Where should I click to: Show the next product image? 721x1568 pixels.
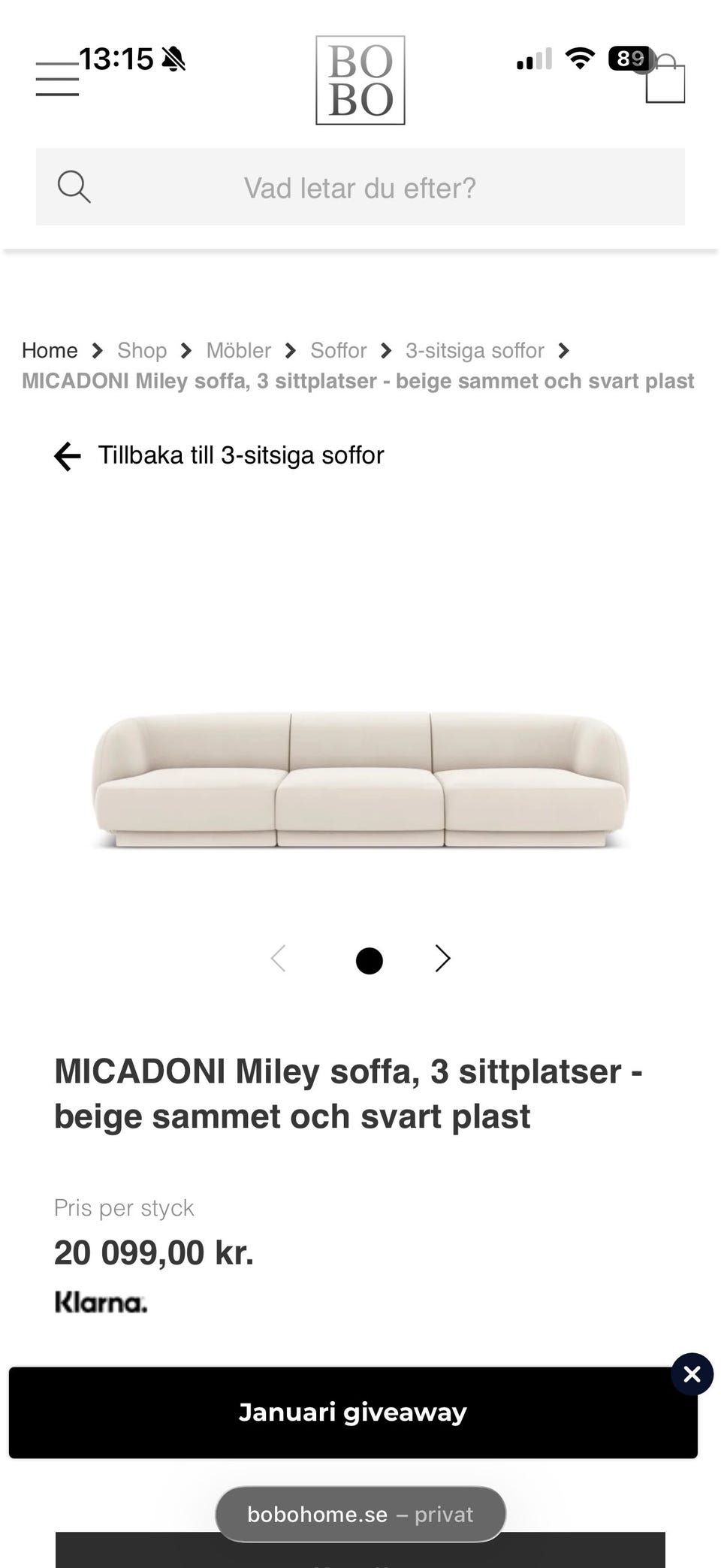pos(443,959)
